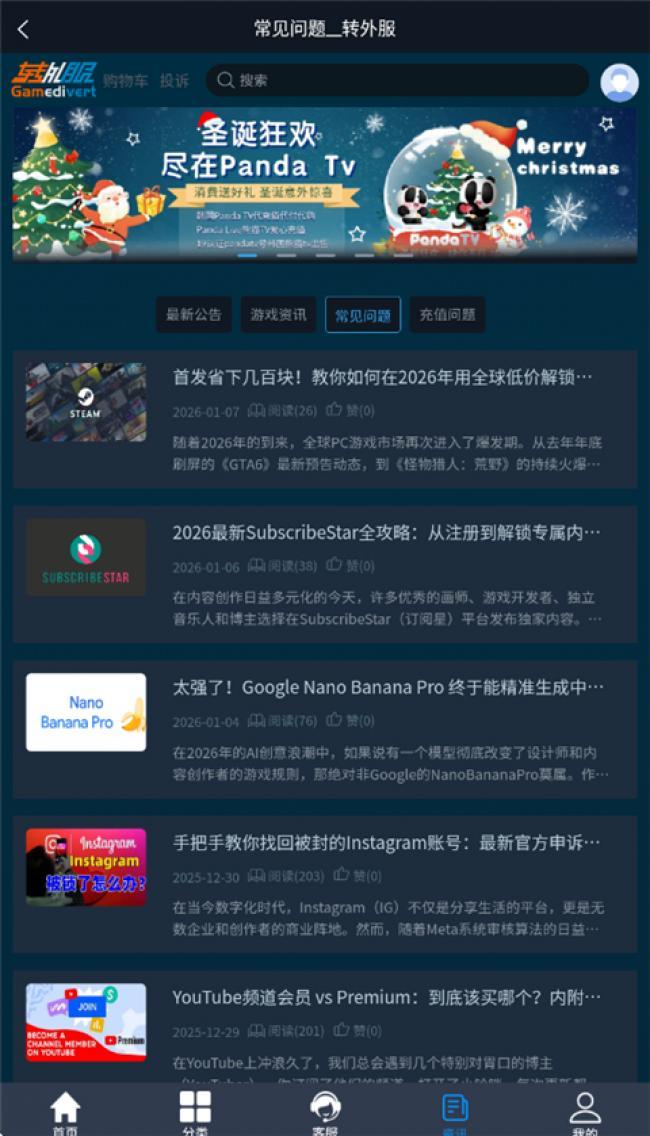Open the Google Nano Banana Pro article

point(388,687)
